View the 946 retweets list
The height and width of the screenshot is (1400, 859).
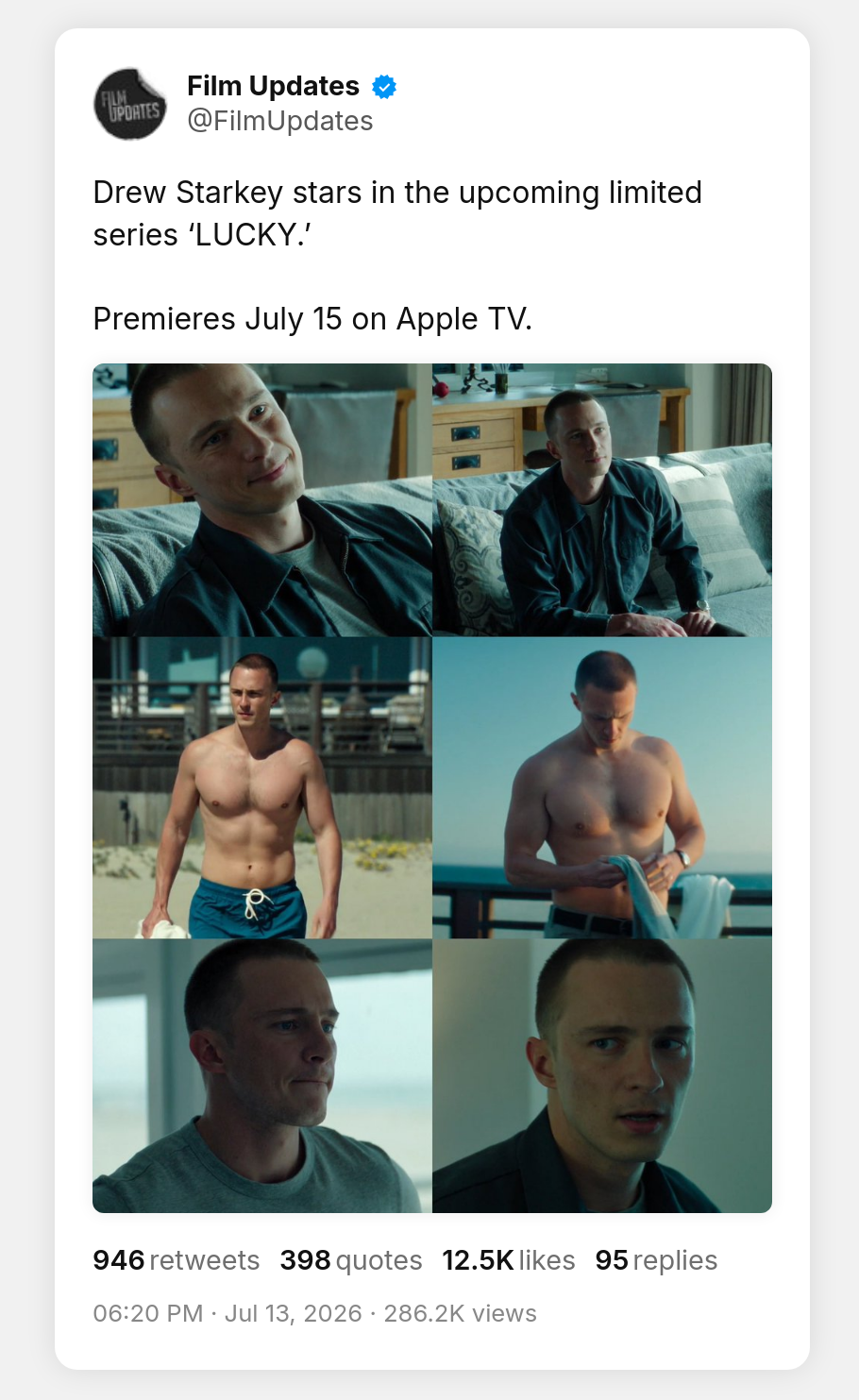177,1260
